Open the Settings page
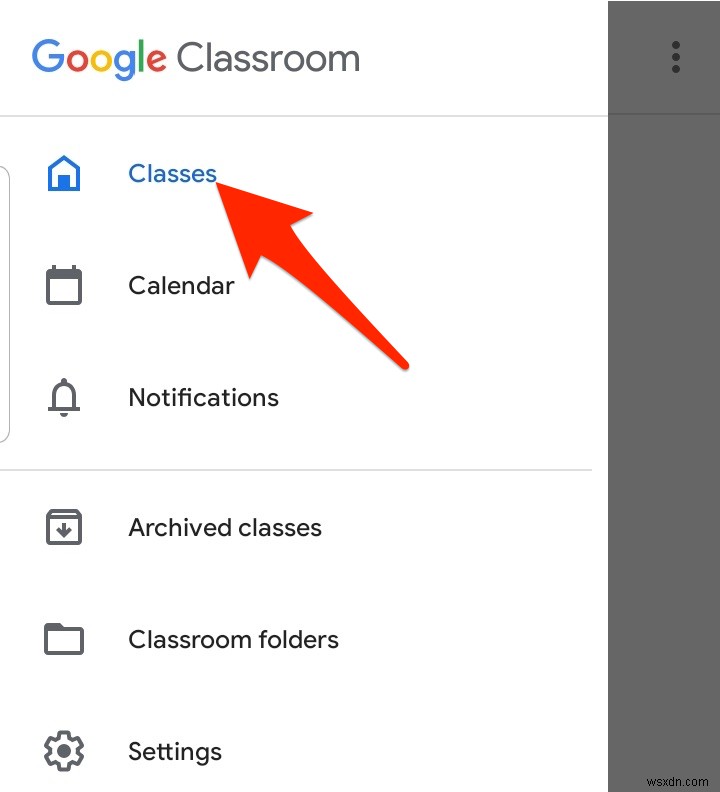 coord(175,751)
